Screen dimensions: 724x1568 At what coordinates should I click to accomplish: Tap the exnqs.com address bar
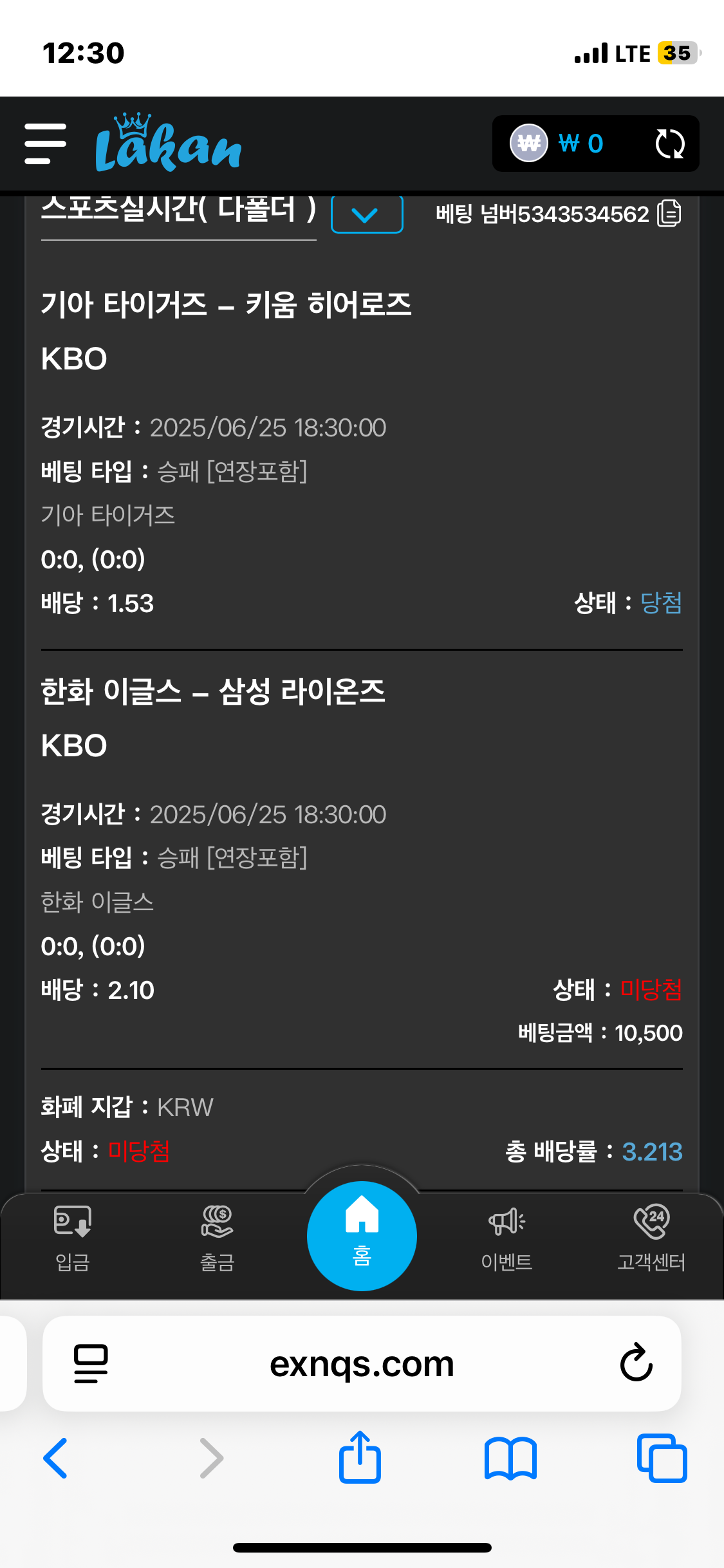click(362, 1364)
